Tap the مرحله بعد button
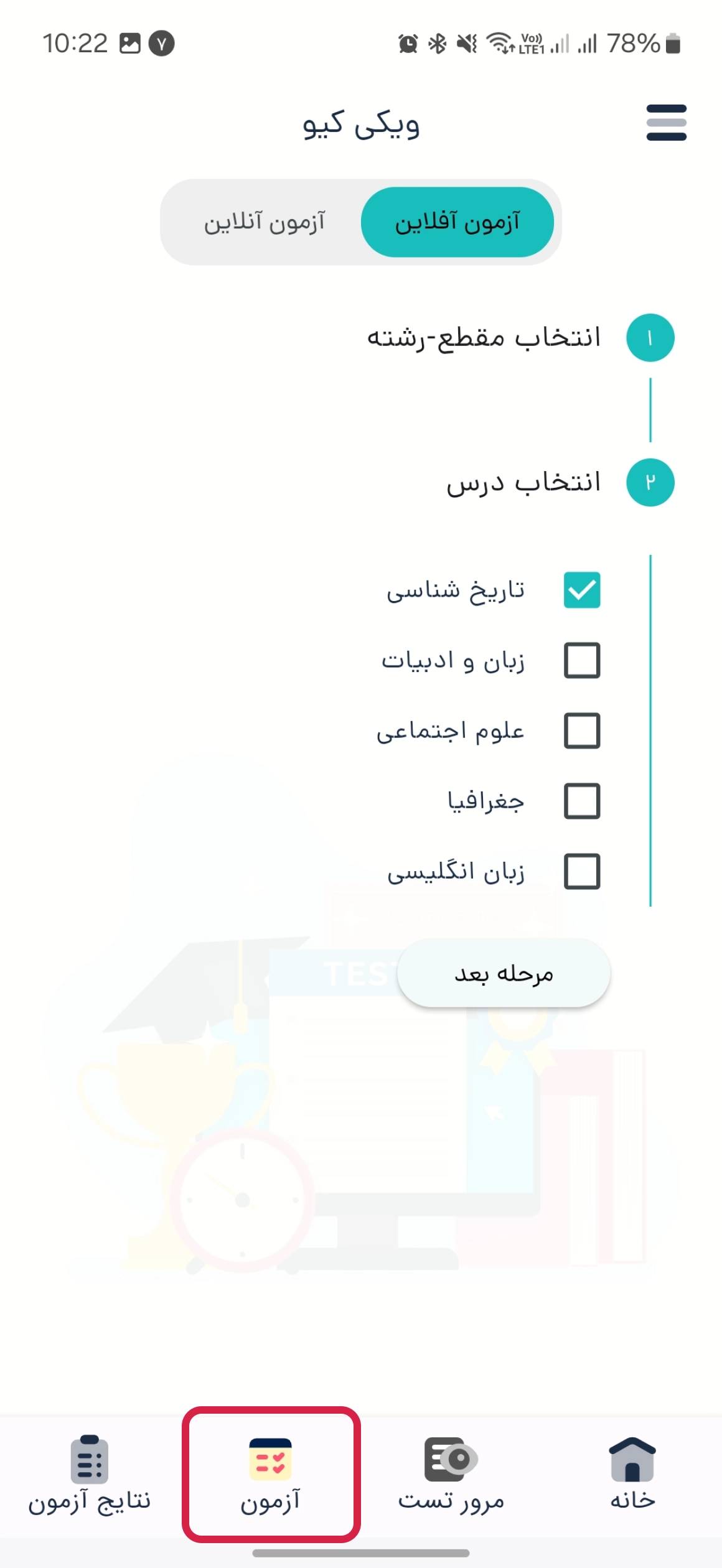 tap(504, 973)
